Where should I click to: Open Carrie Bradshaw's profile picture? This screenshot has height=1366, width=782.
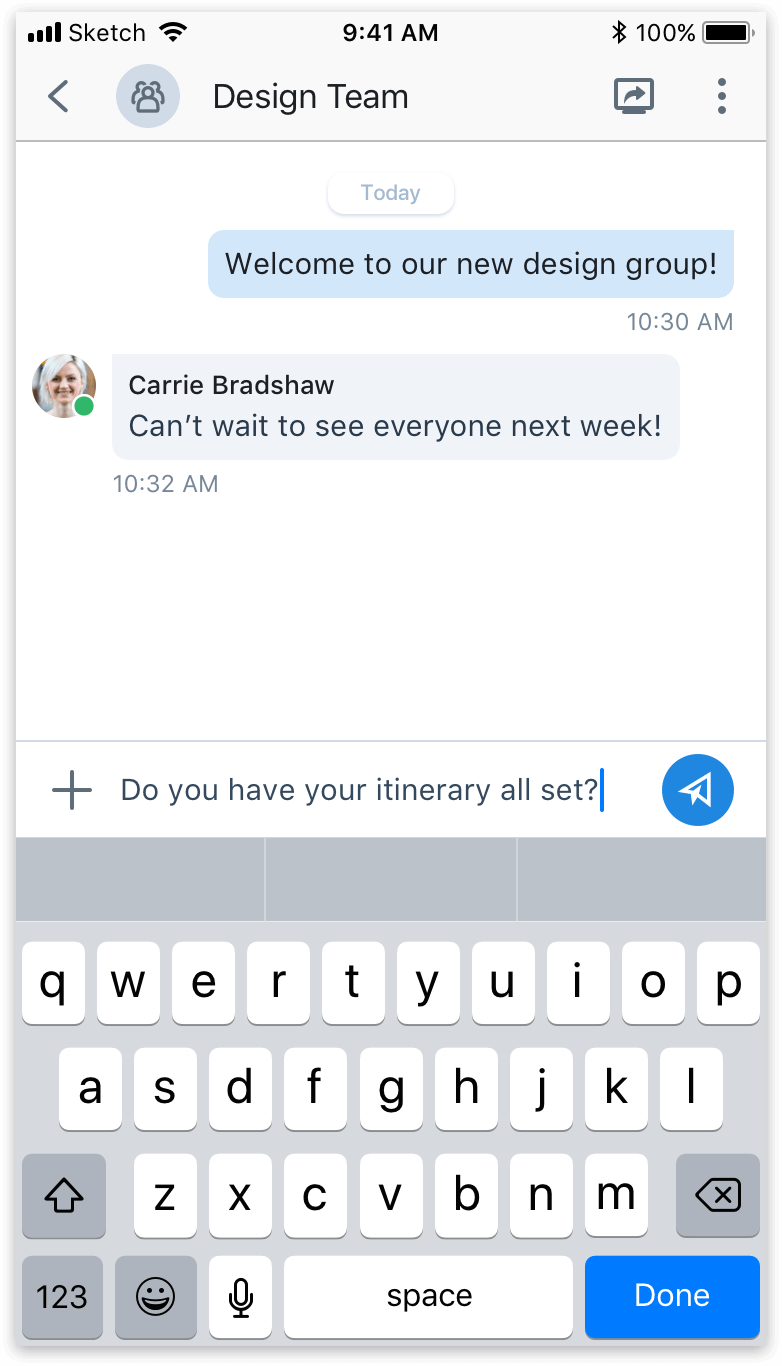click(64, 385)
